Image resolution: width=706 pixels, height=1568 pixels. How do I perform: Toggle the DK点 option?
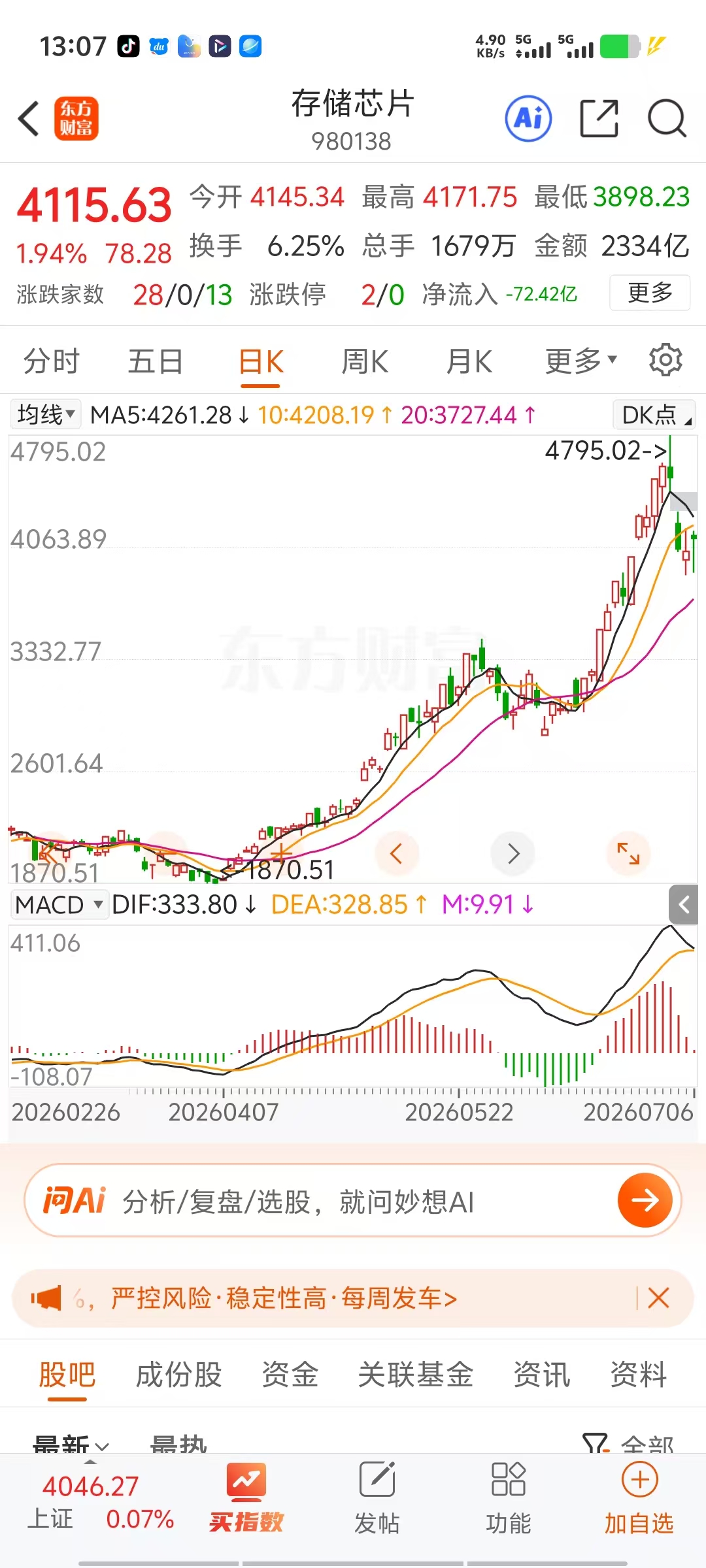click(x=654, y=414)
